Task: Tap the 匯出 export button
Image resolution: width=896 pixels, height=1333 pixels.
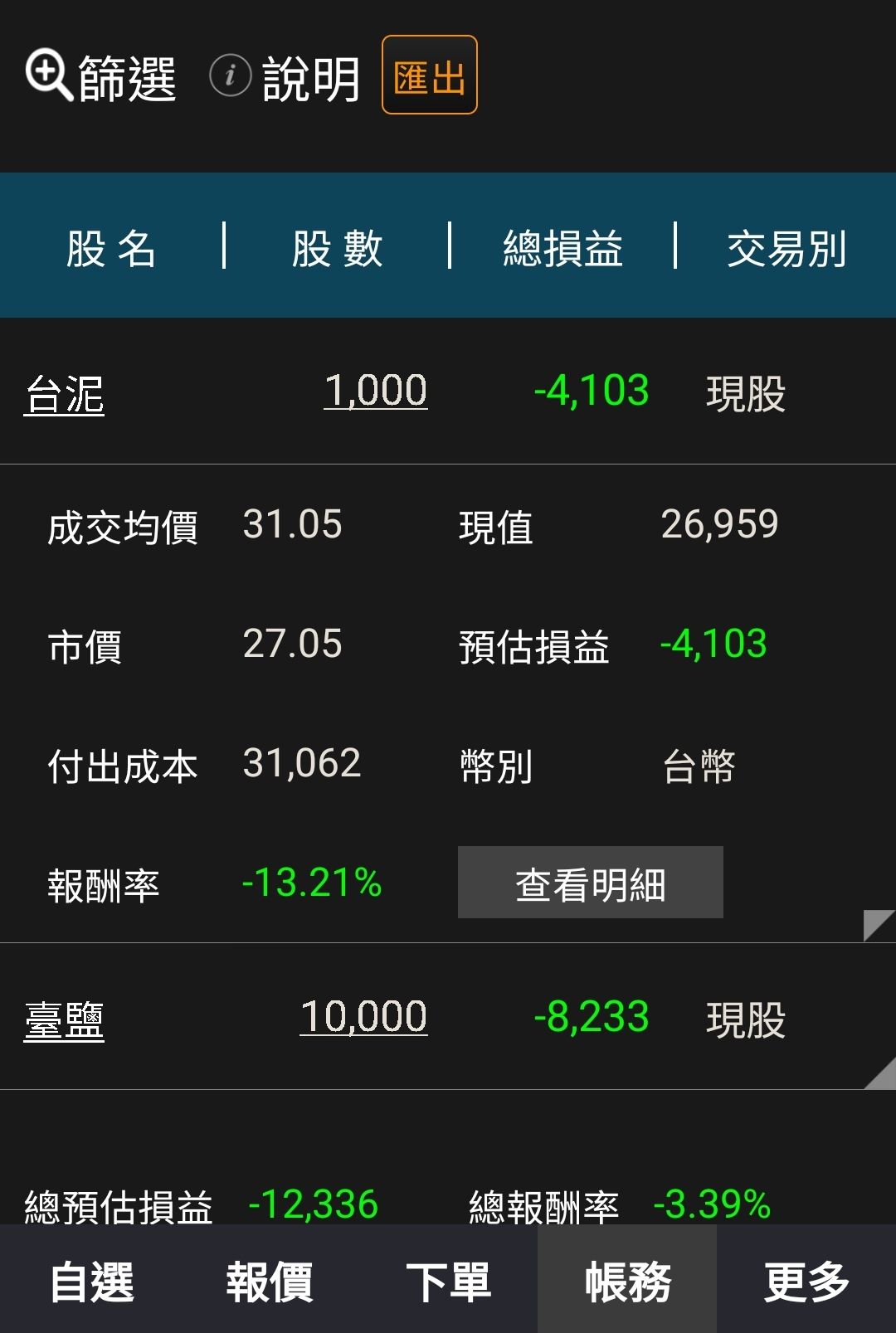Action: (x=429, y=75)
